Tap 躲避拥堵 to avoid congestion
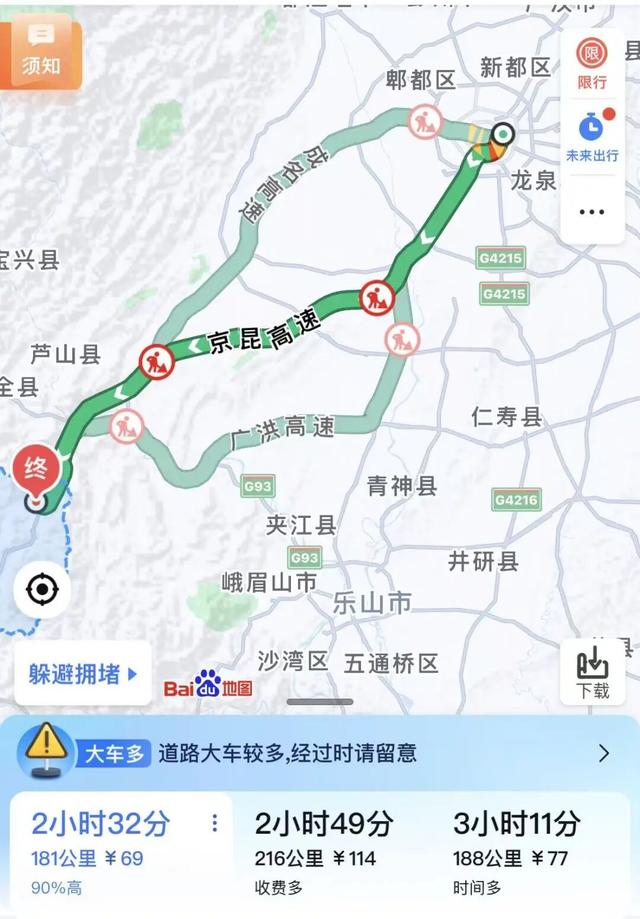This screenshot has height=919, width=640. click(83, 674)
